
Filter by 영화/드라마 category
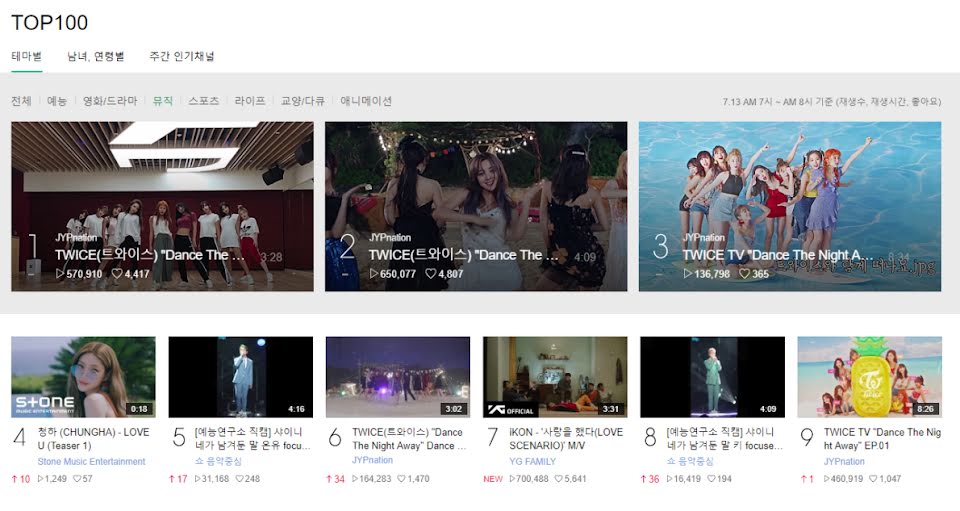tap(110, 101)
